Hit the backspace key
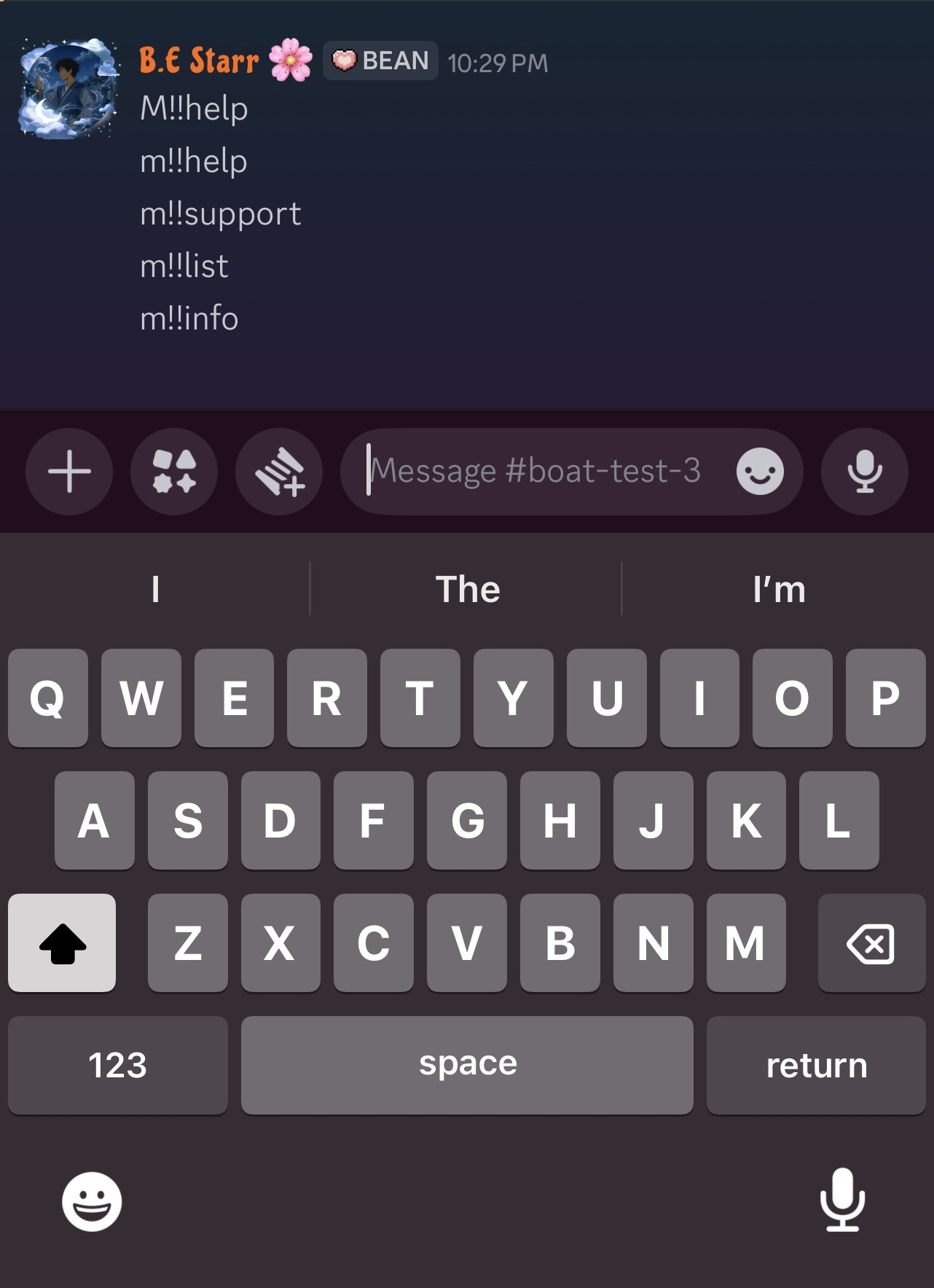Screen dimensions: 934x1288 [871, 943]
